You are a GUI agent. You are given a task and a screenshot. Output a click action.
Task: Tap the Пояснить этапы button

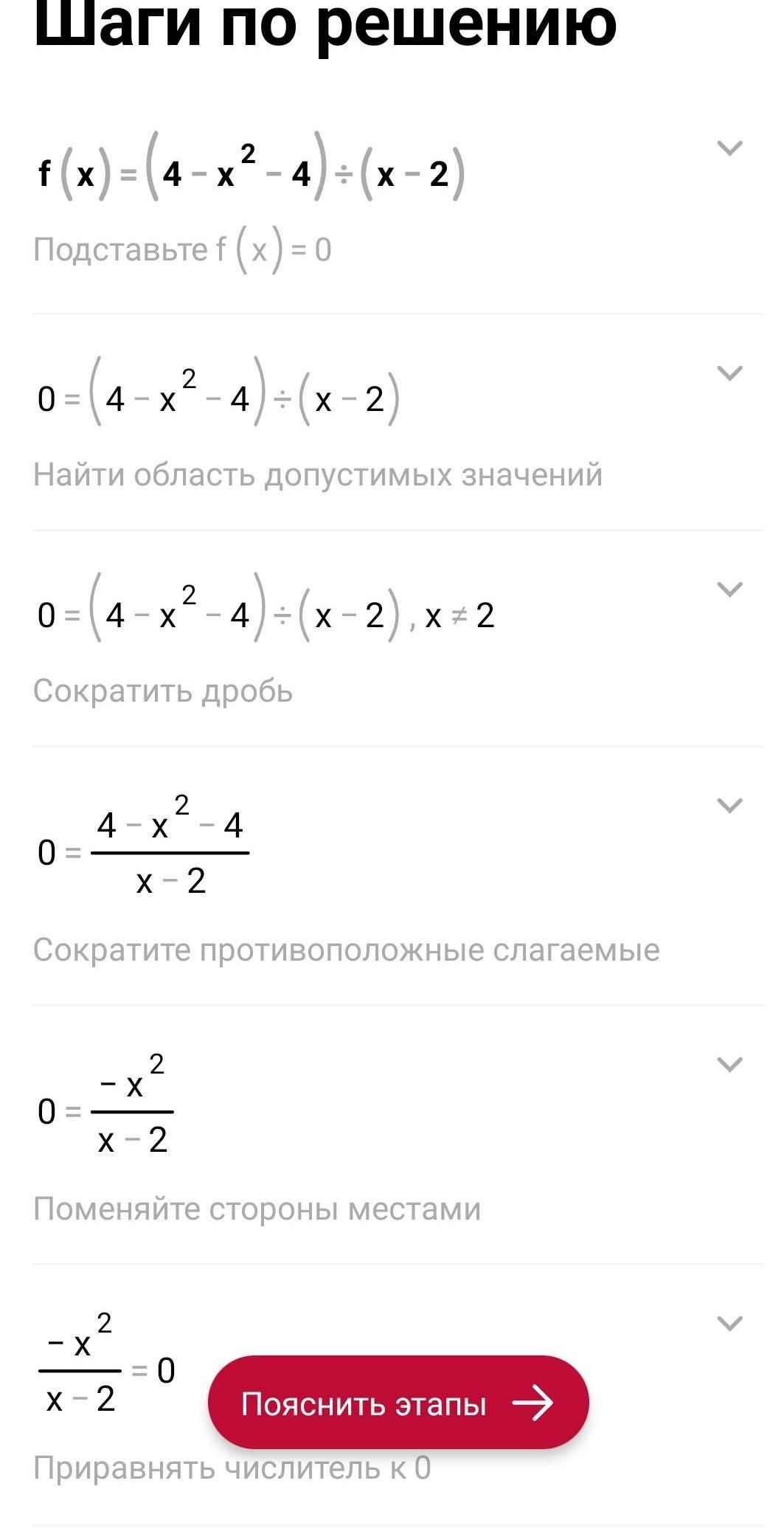tap(398, 1403)
